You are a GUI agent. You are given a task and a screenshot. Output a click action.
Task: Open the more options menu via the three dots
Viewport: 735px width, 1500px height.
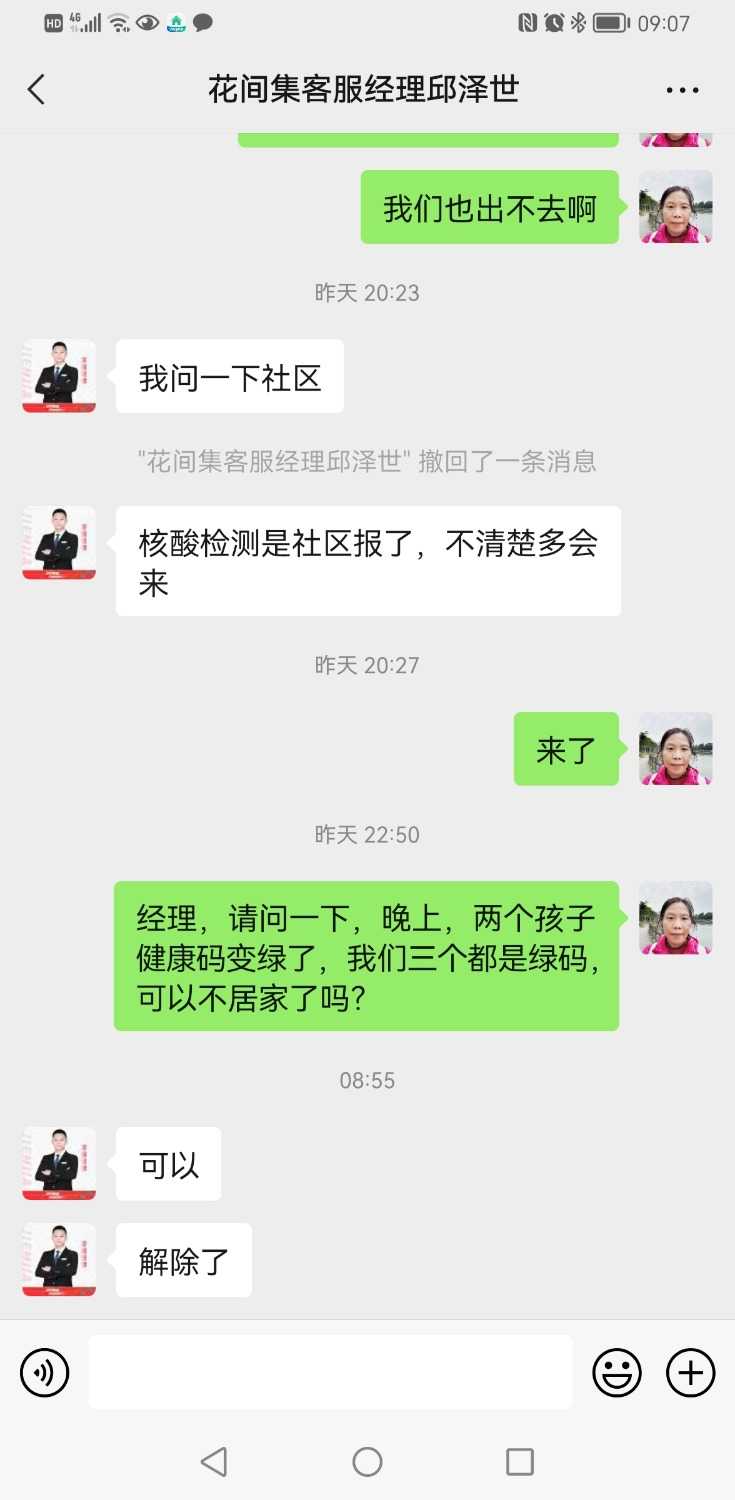[x=681, y=89]
